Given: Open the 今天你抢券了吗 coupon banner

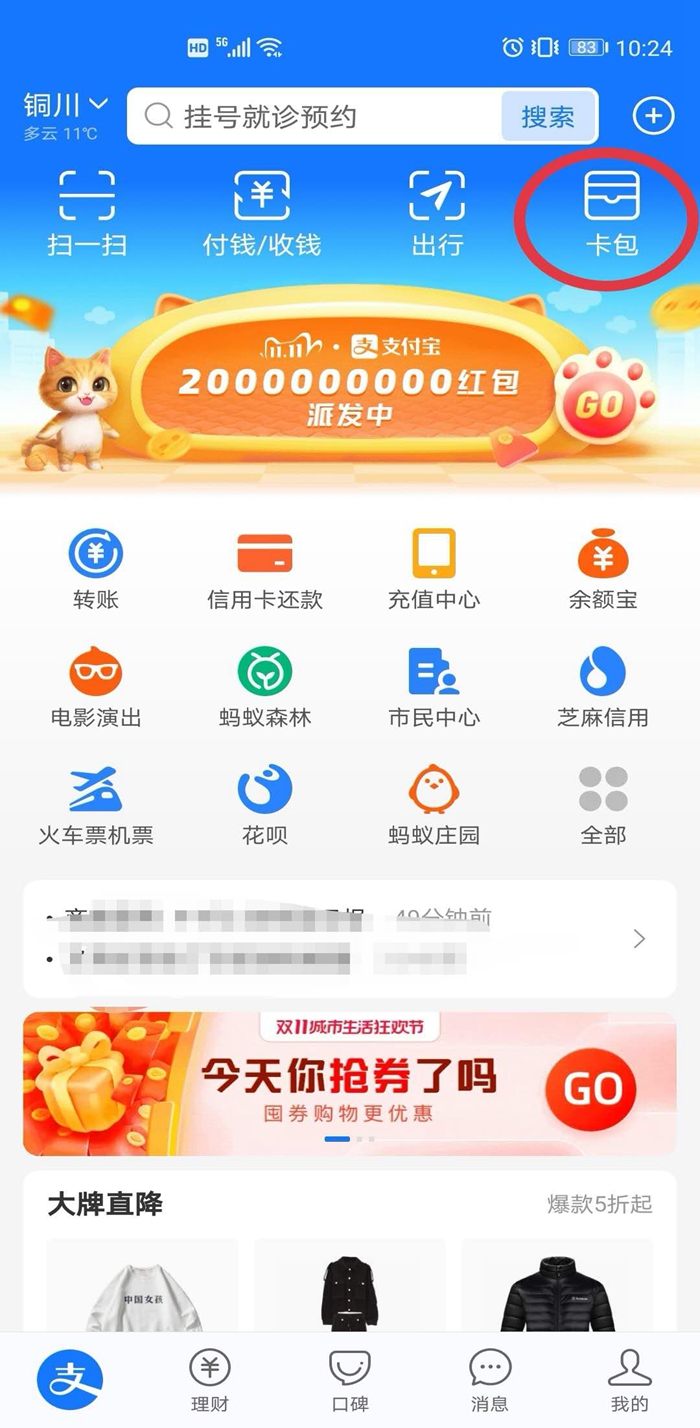Looking at the screenshot, I should [350, 1083].
